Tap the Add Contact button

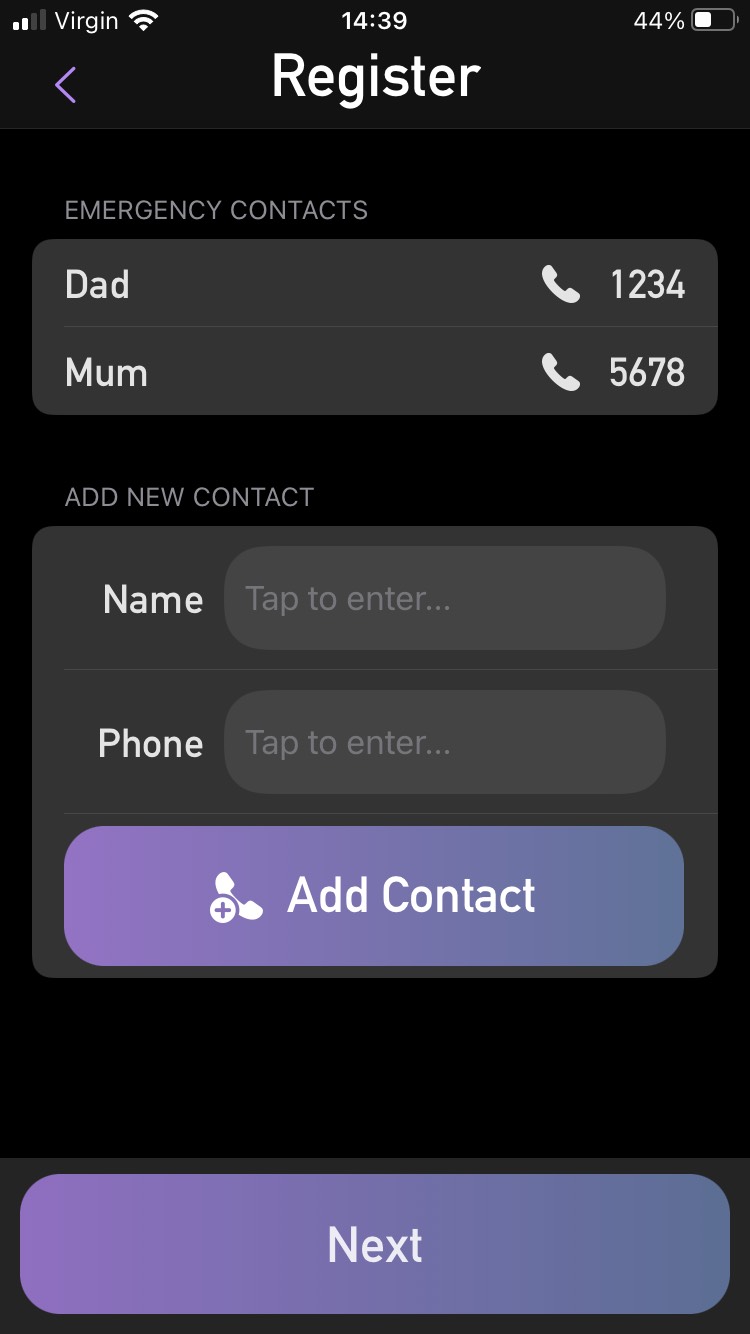[374, 895]
